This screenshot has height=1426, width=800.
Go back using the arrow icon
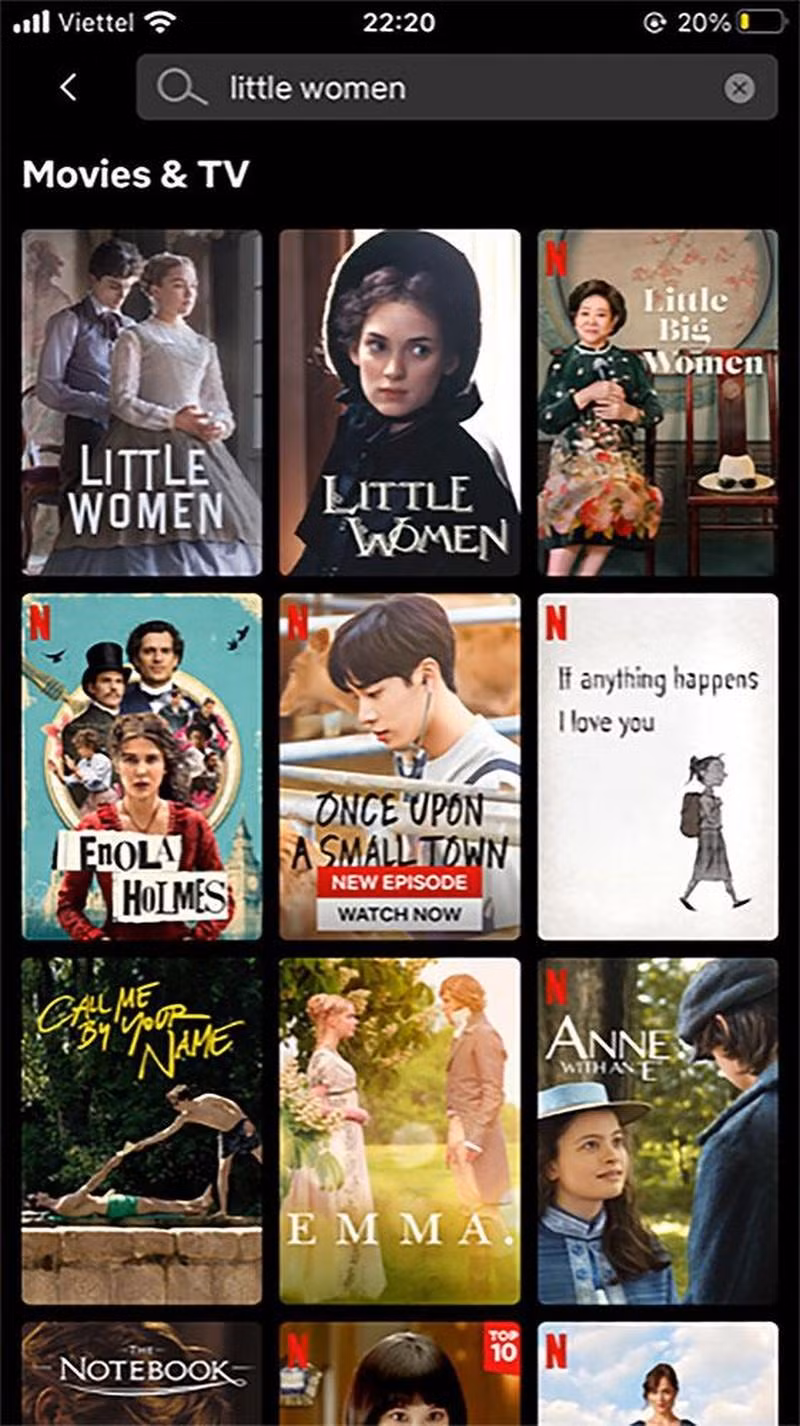tap(68, 88)
